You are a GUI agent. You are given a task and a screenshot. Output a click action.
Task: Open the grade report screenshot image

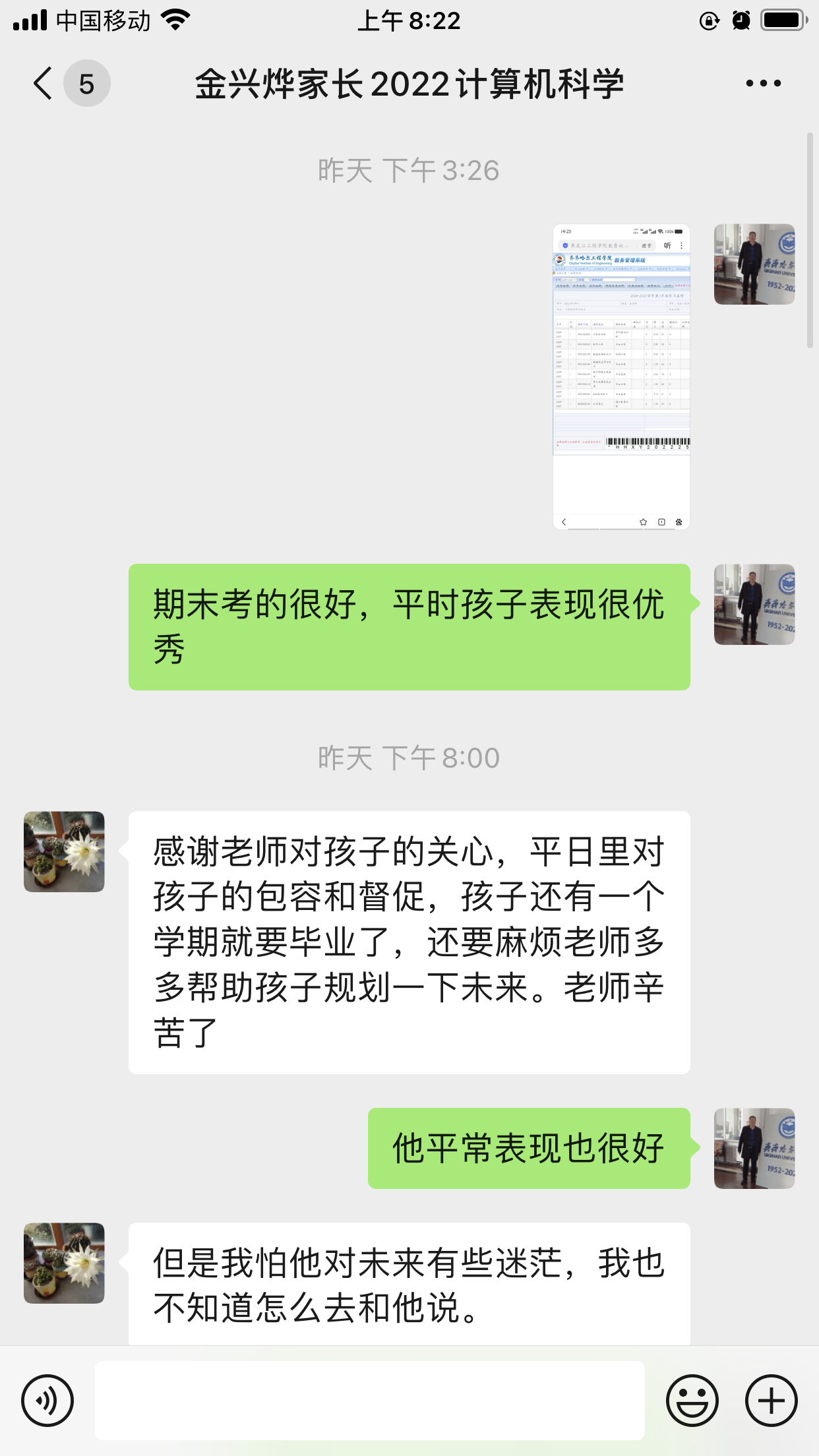tap(621, 377)
